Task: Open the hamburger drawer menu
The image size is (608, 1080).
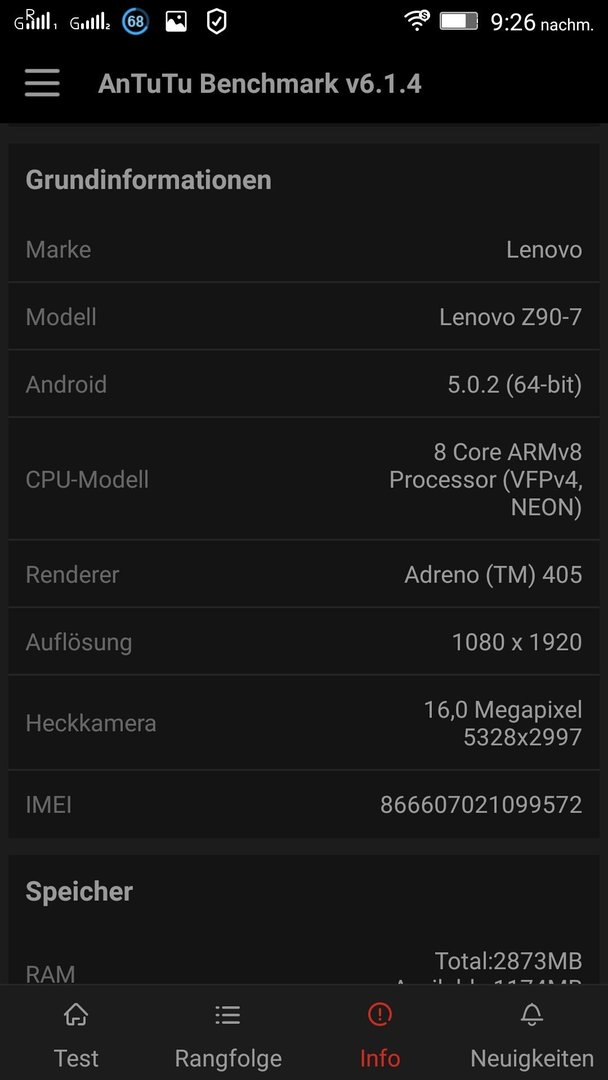Action: pyautogui.click(x=42, y=83)
